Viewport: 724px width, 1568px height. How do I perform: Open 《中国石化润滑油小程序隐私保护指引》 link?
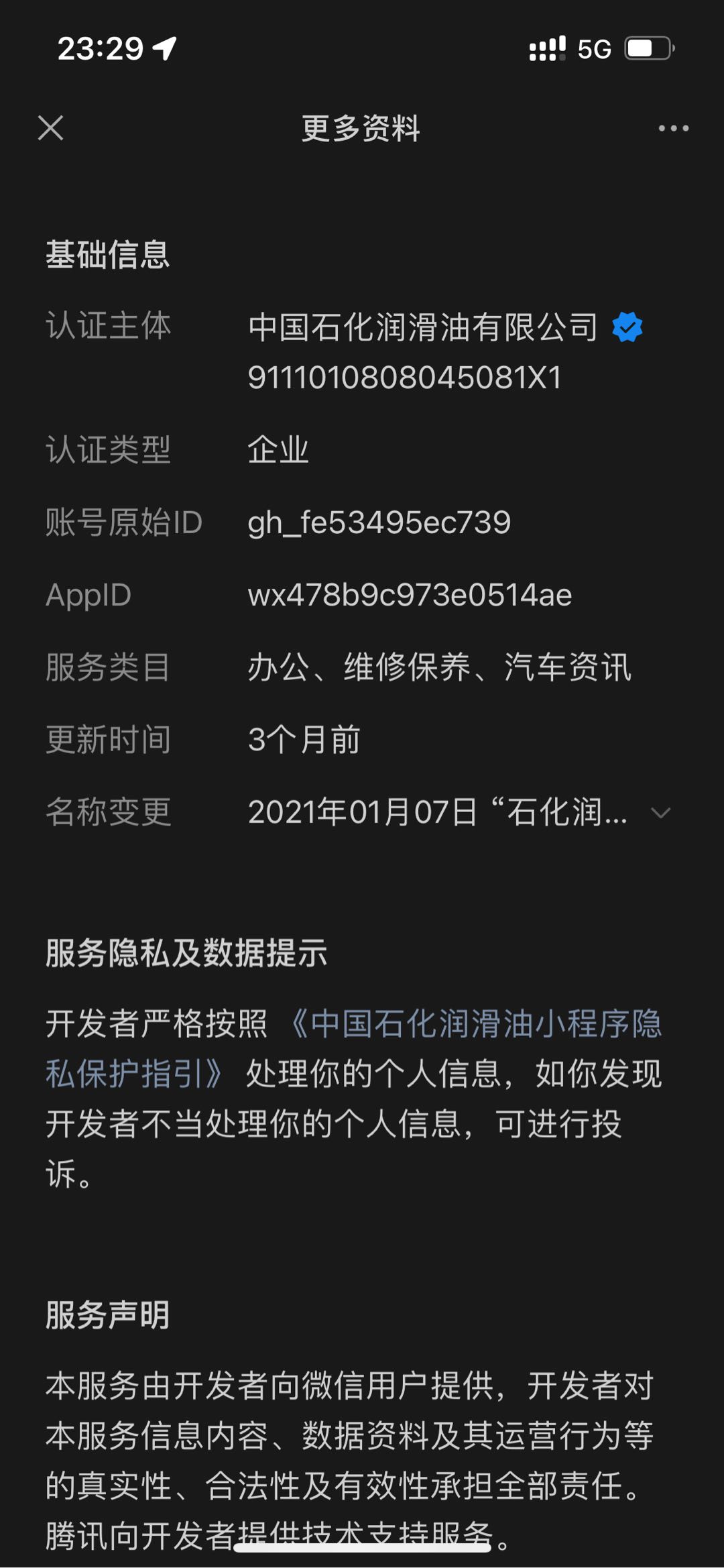pyautogui.click(x=353, y=1048)
